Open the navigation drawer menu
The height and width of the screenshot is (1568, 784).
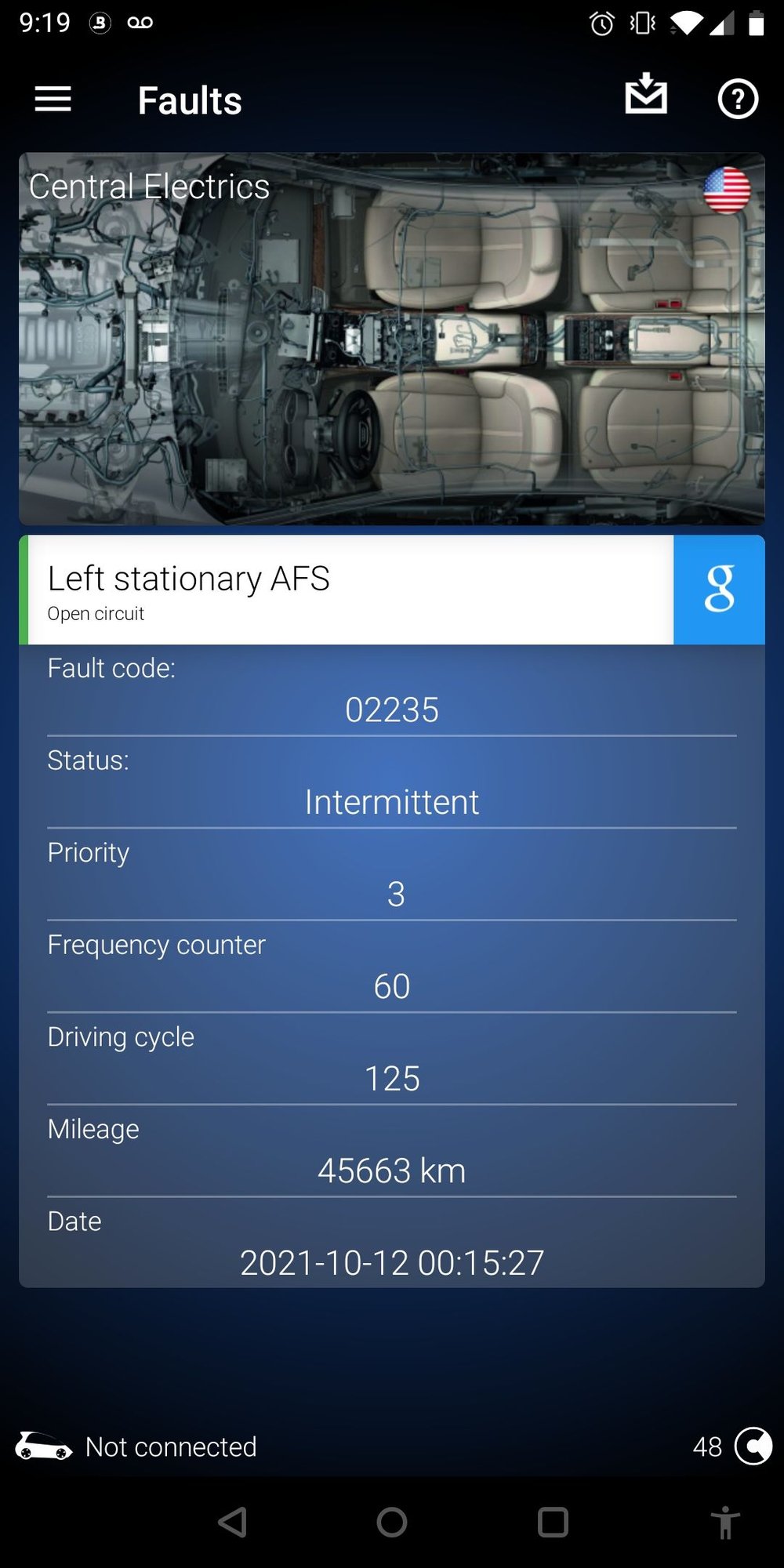point(52,99)
